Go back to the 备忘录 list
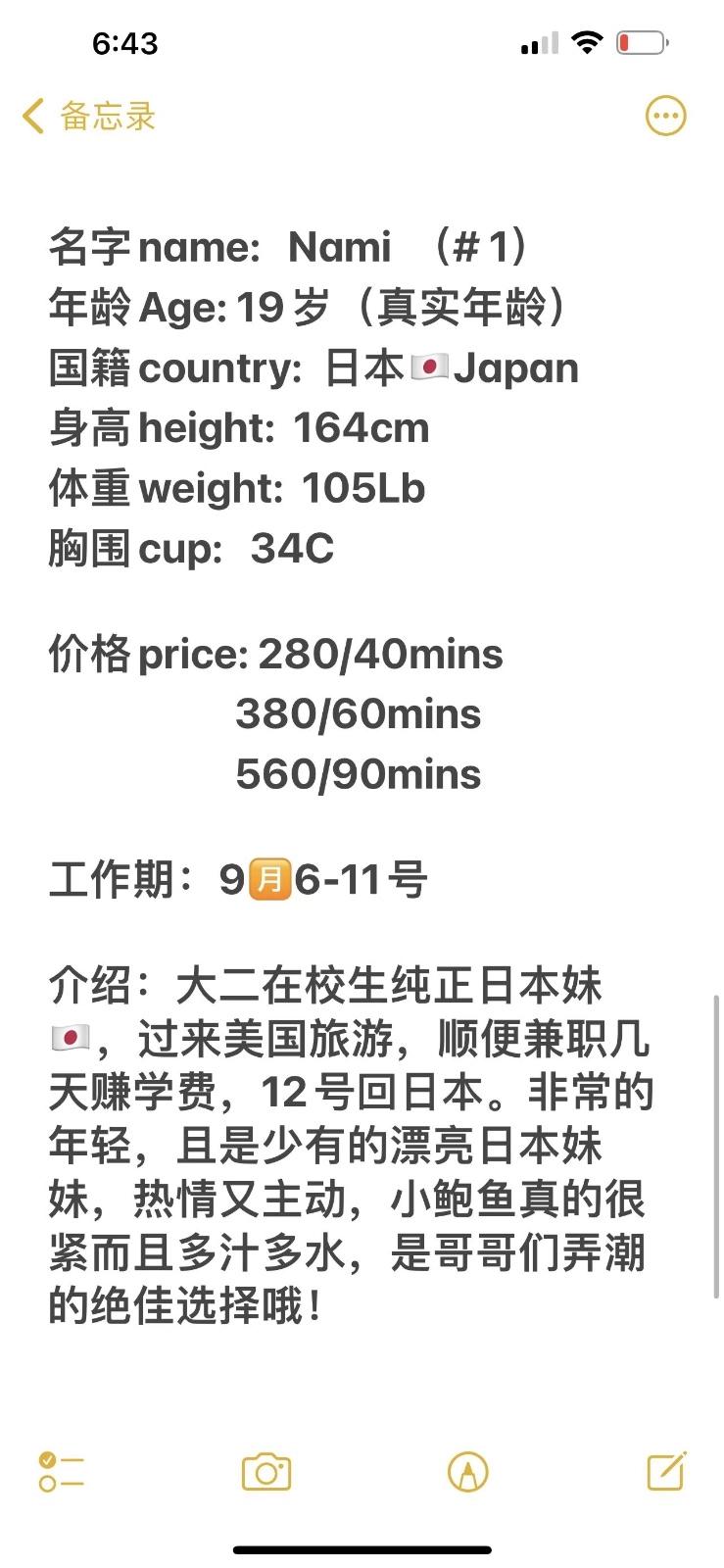This screenshot has width=724, height=1568. tap(89, 116)
